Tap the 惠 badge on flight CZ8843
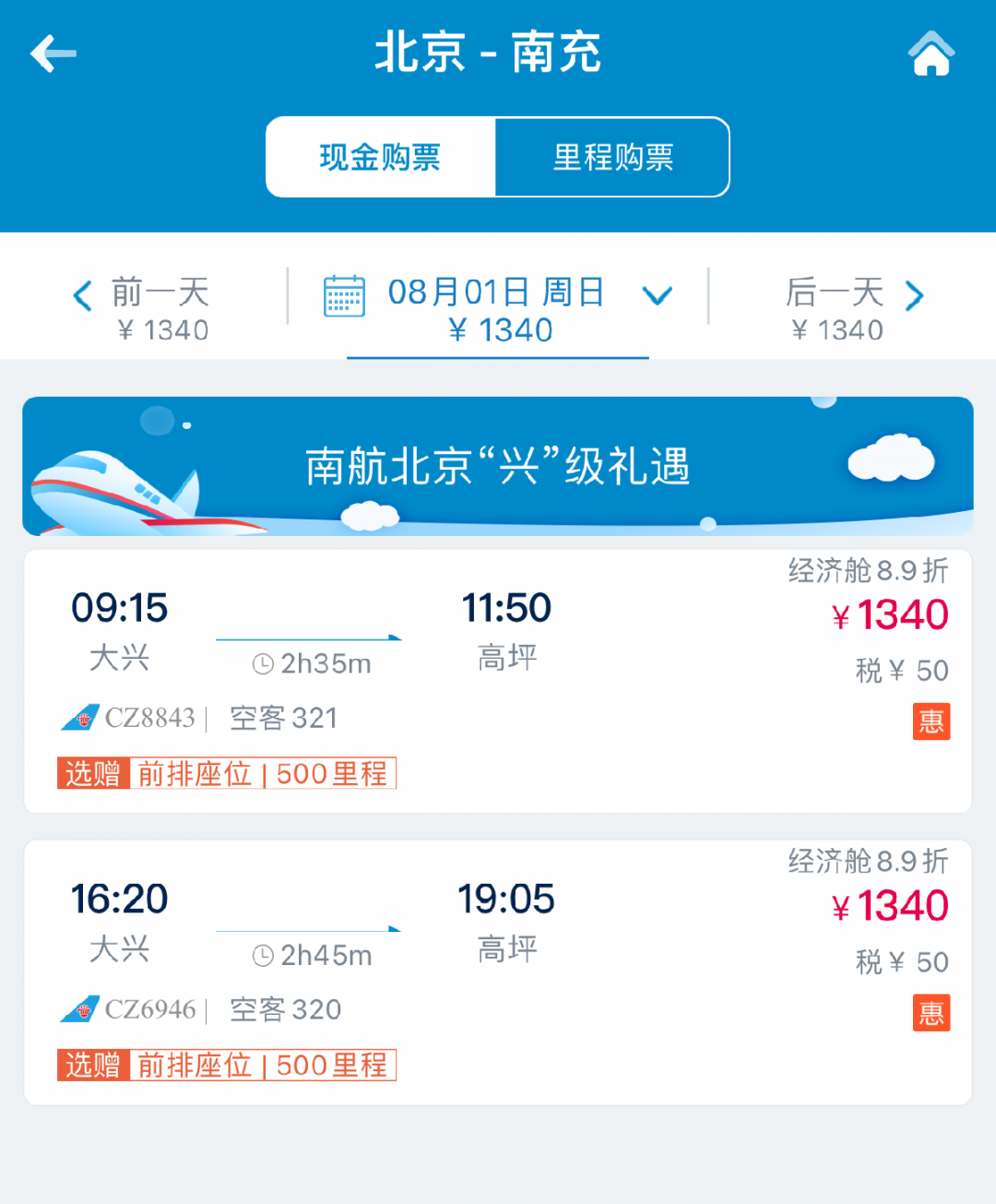 coord(931,721)
